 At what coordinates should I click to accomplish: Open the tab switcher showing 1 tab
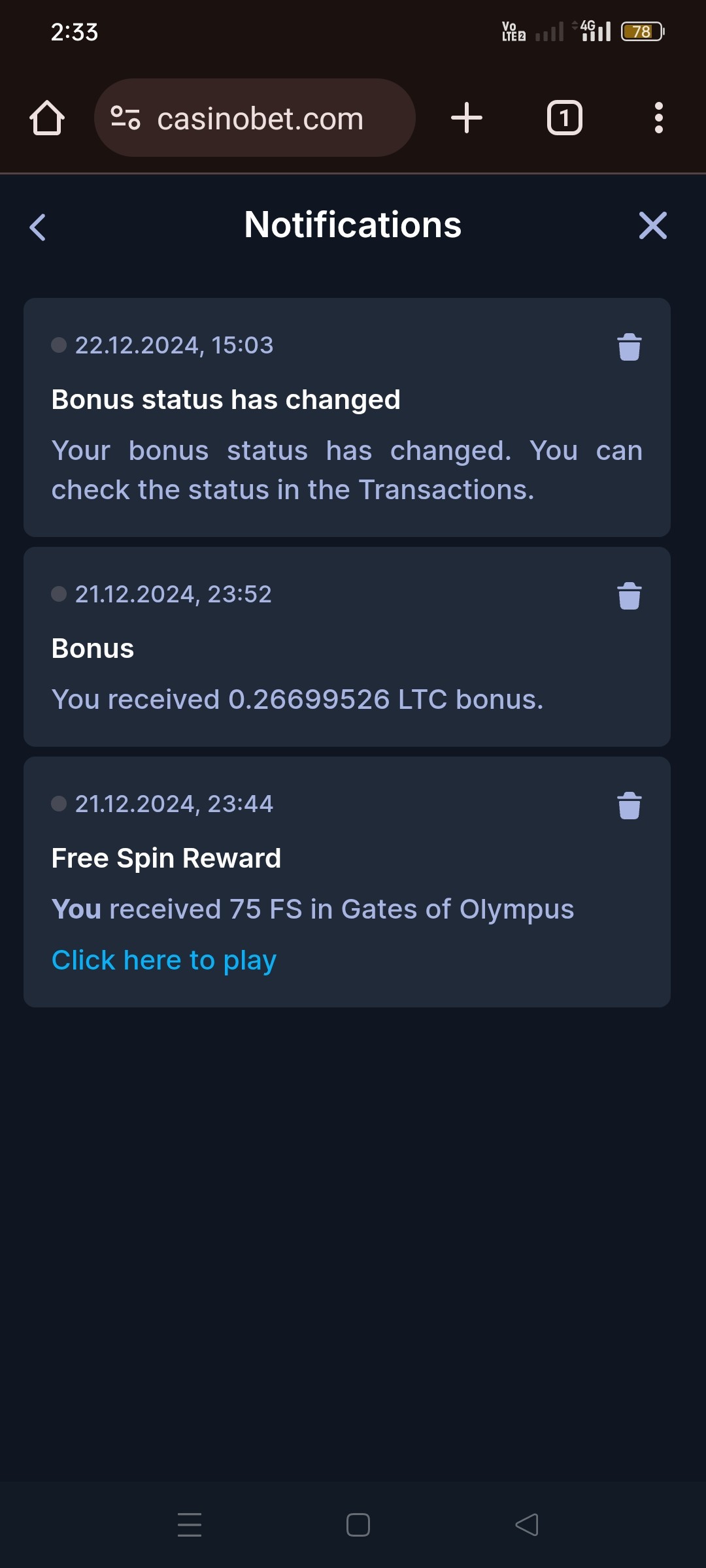pyautogui.click(x=565, y=118)
